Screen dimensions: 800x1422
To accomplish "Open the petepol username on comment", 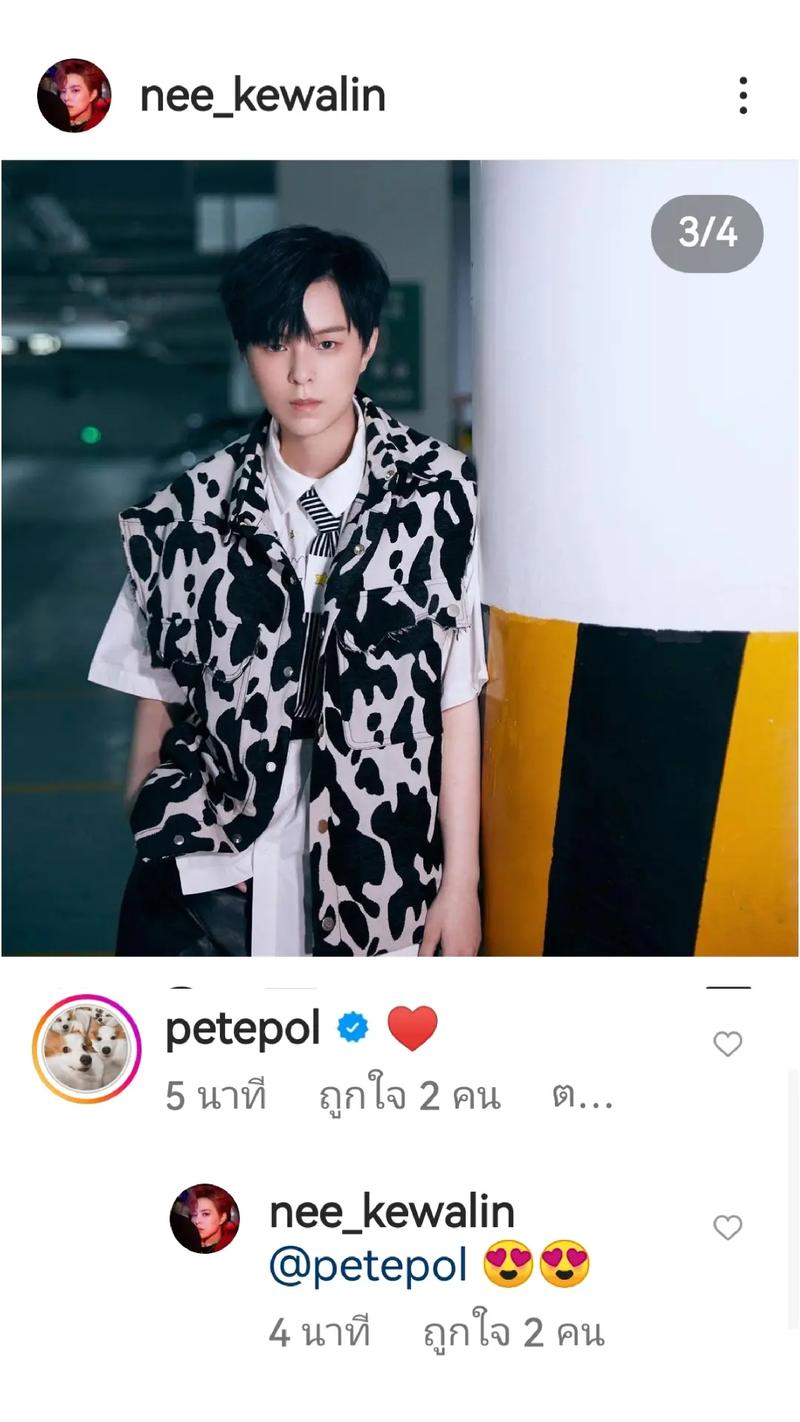I will click(x=242, y=1028).
